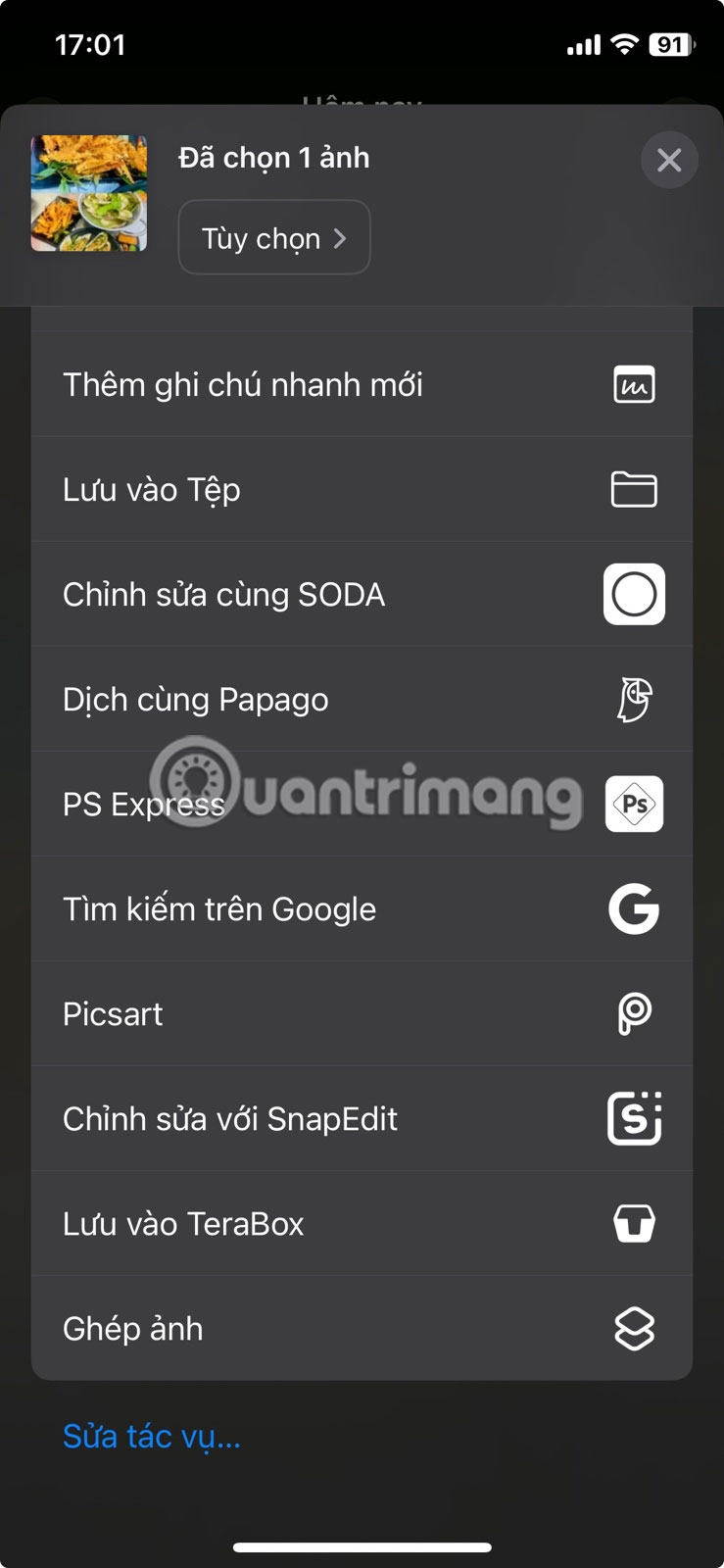The height and width of the screenshot is (1568, 724).
Task: Open Tùy chọn options
Action: click(x=274, y=238)
